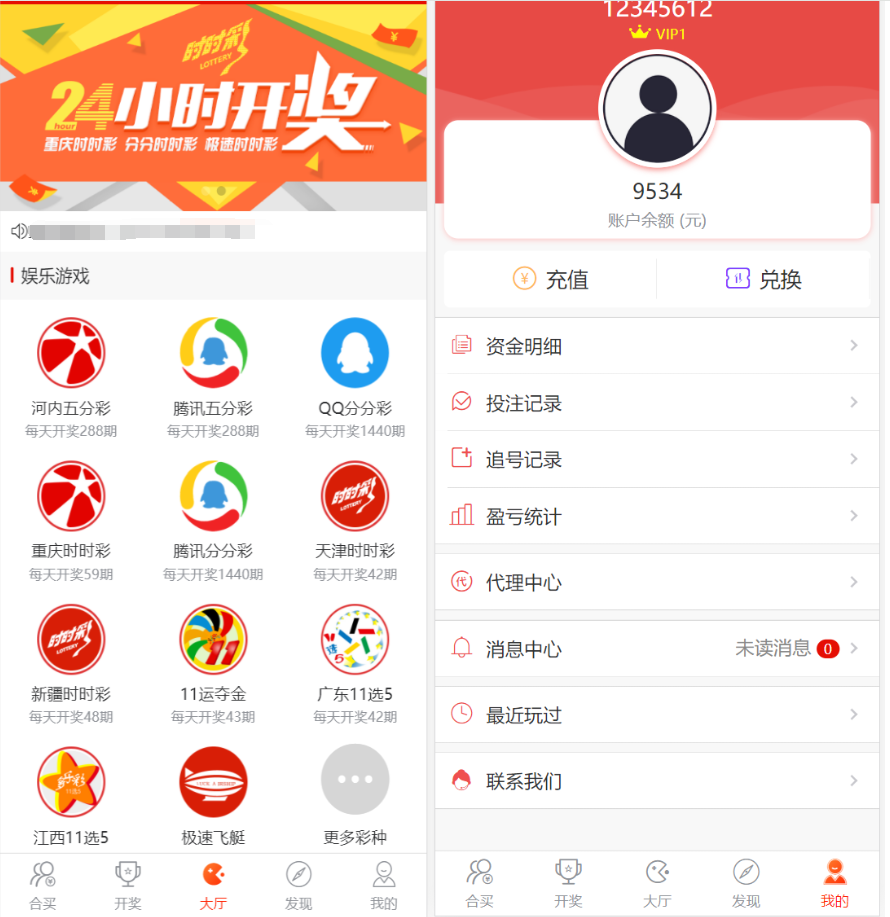View 盈亏统计 profit and loss statistics

click(657, 516)
